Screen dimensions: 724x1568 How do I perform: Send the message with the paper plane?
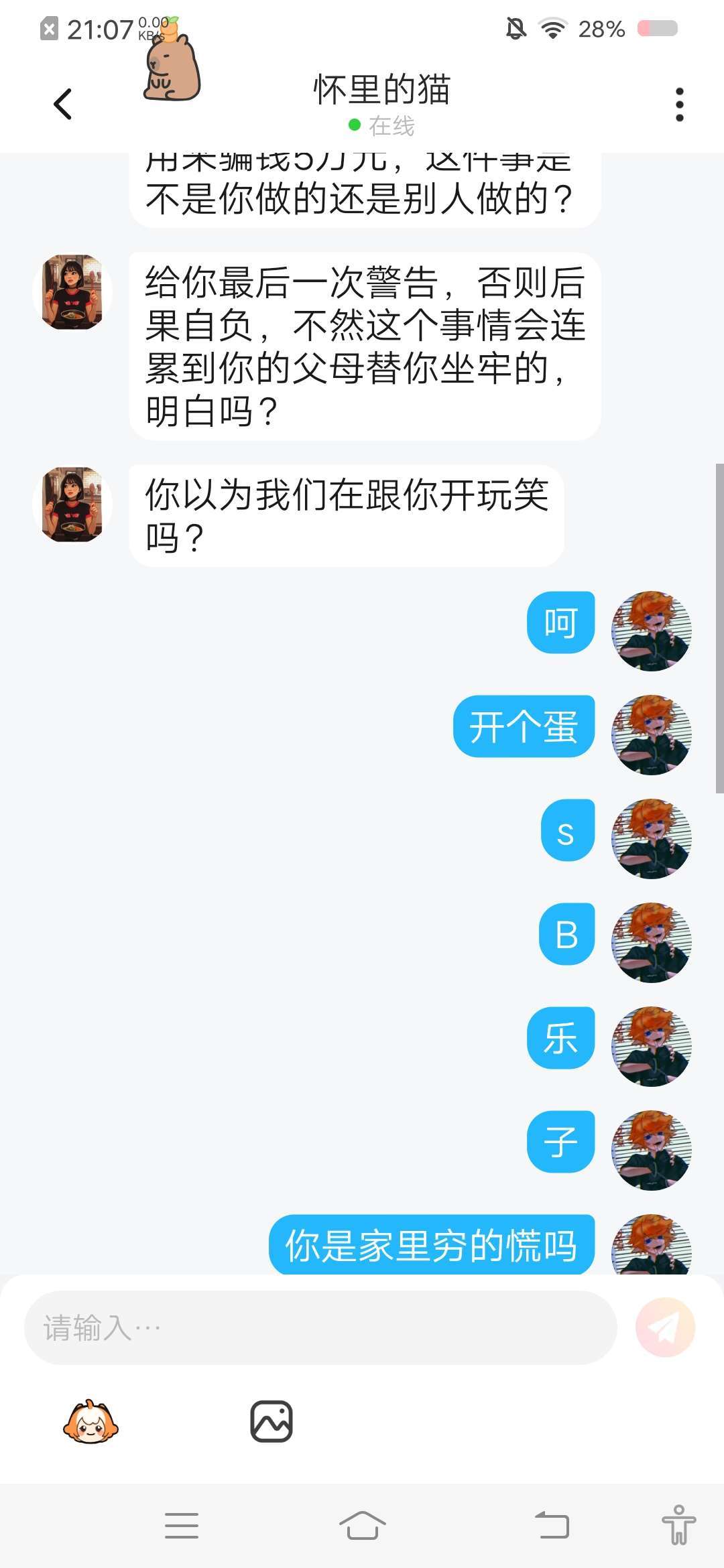[x=665, y=1327]
